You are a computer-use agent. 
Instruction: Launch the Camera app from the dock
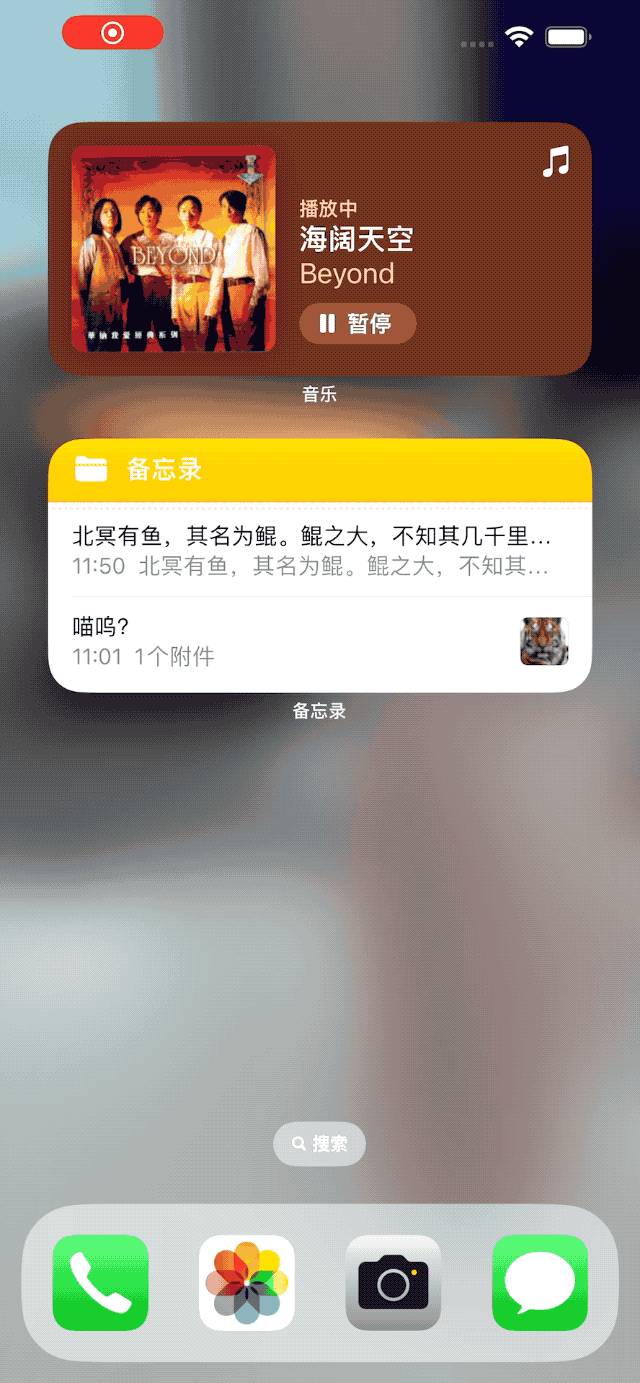point(393,1283)
